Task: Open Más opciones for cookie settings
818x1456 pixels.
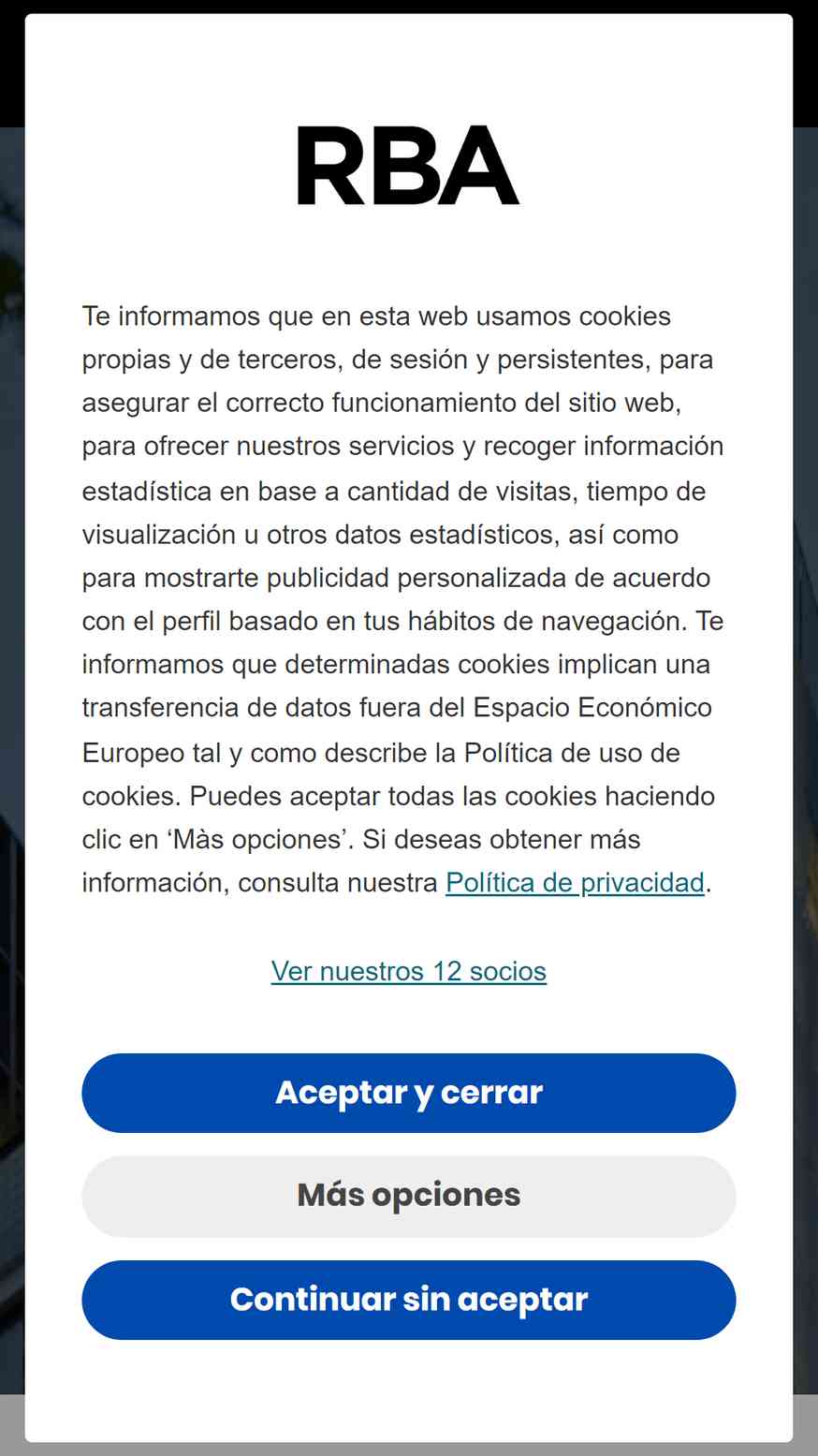Action: (409, 1196)
